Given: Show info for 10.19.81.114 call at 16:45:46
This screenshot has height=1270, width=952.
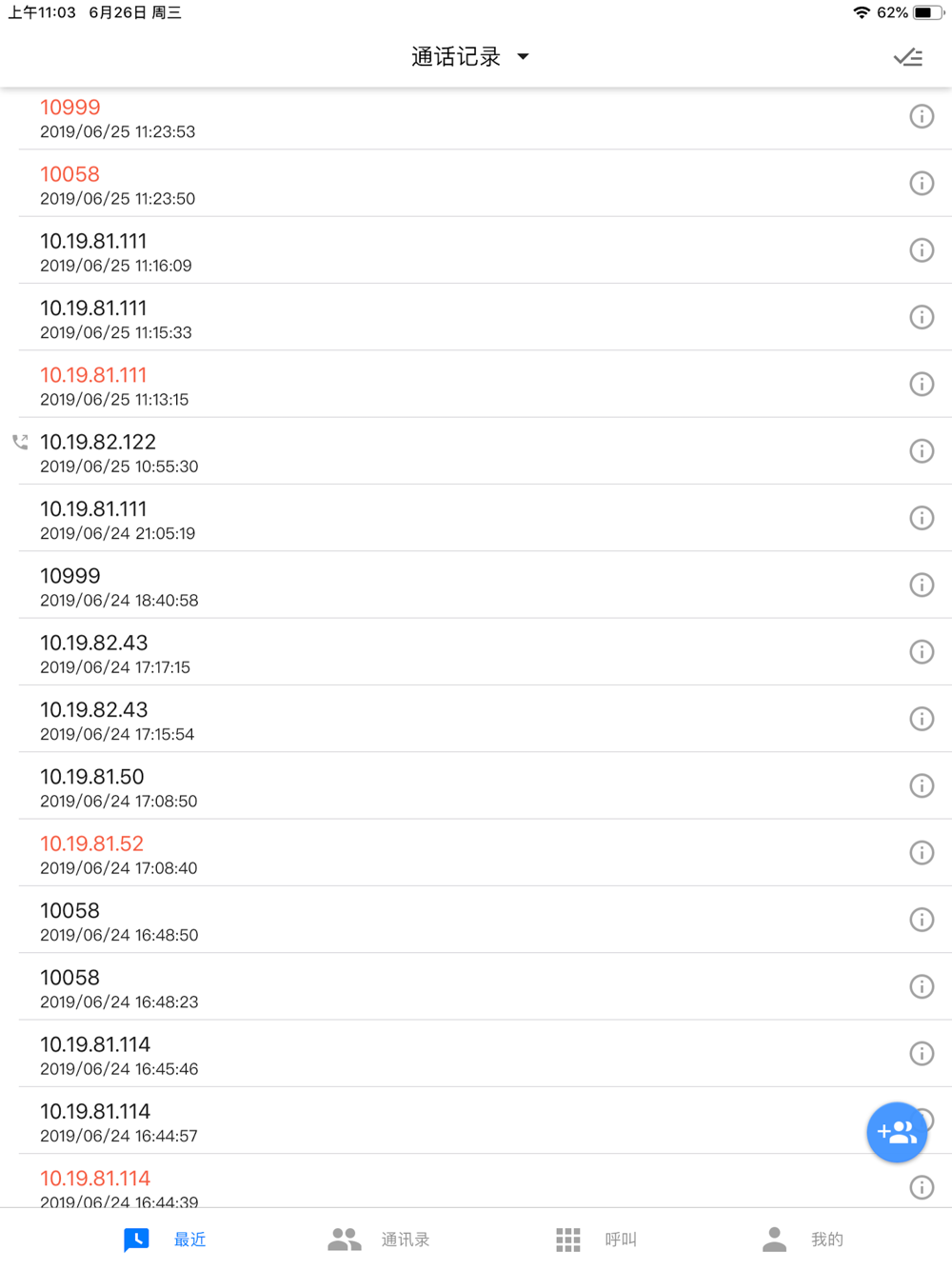Looking at the screenshot, I should click(921, 1053).
